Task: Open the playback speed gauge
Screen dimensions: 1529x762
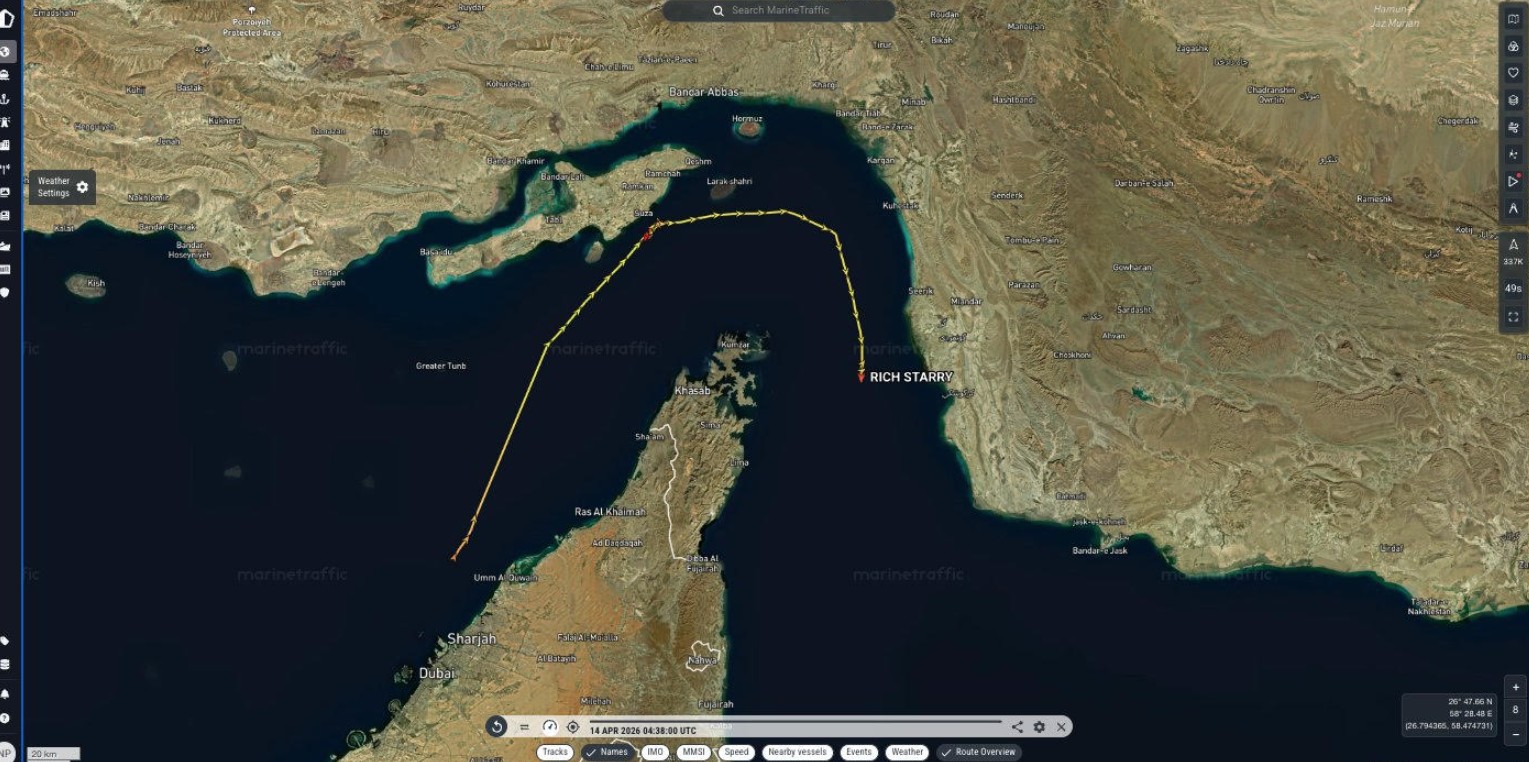Action: (x=549, y=727)
